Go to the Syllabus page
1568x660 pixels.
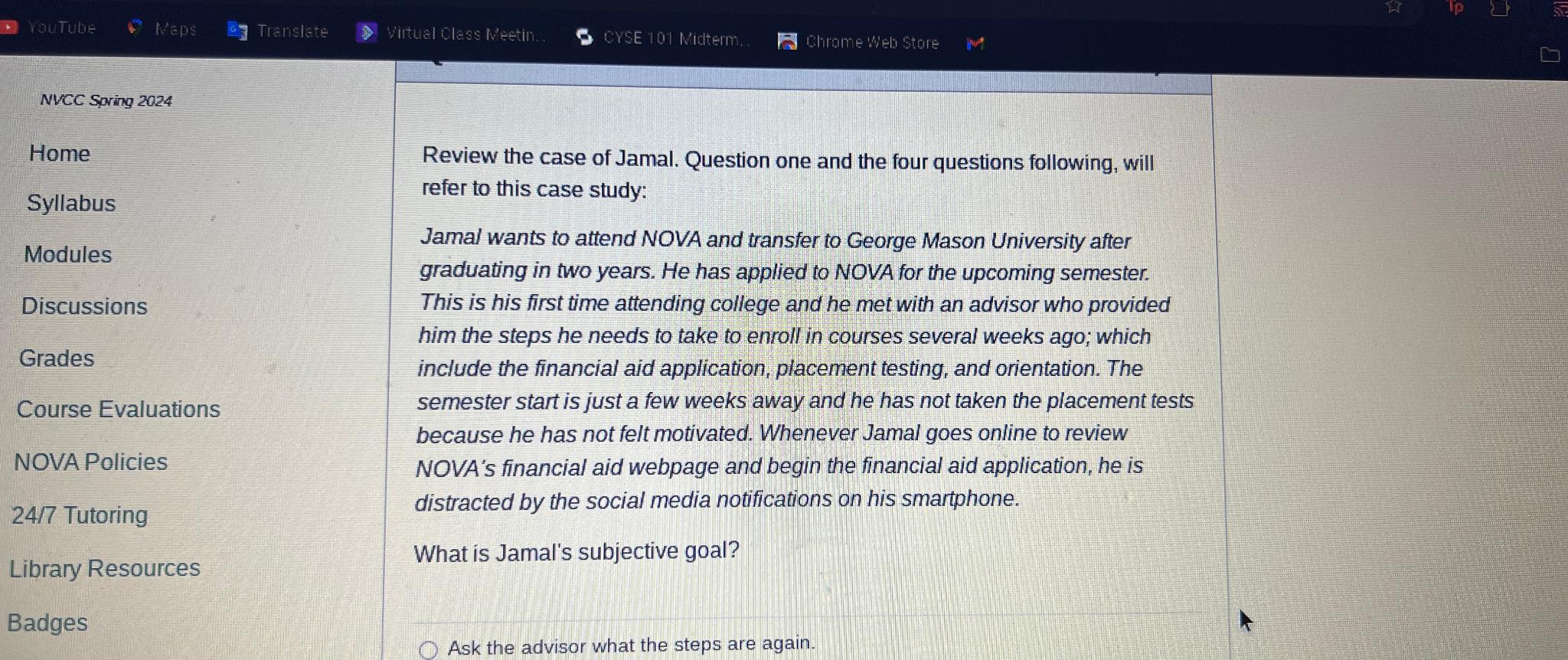(71, 204)
